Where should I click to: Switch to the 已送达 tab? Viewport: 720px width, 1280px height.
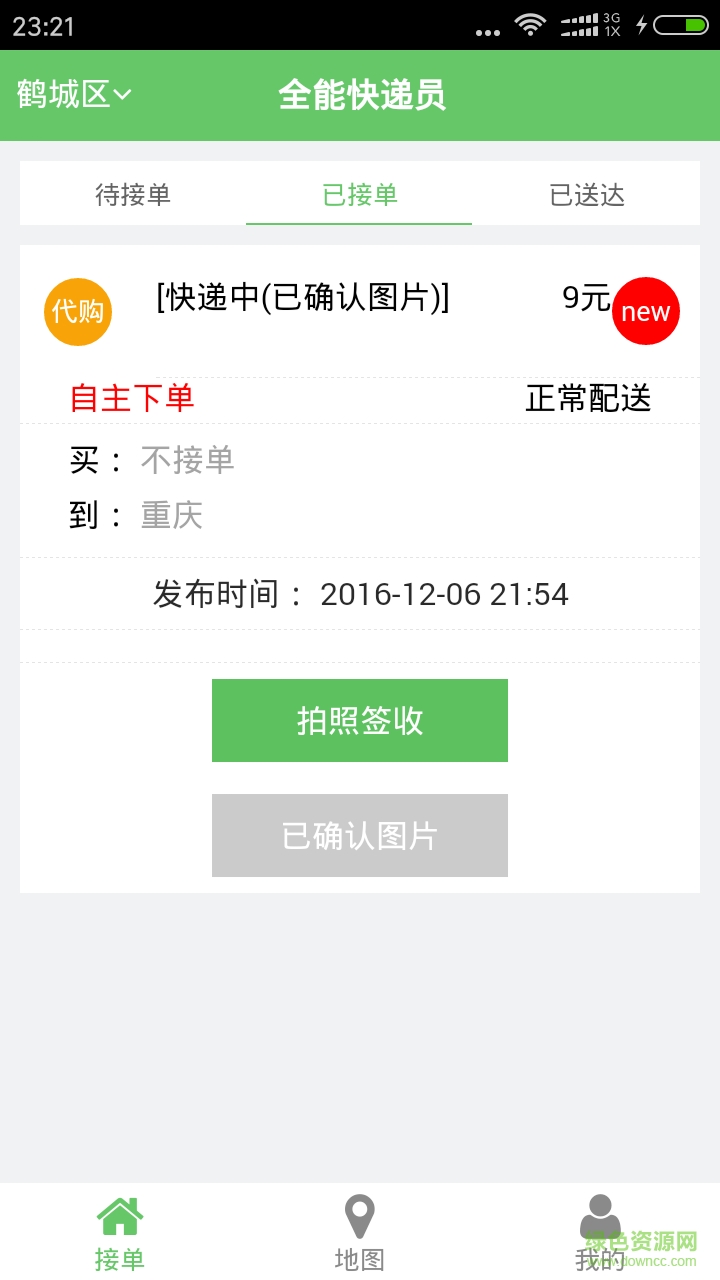(586, 196)
